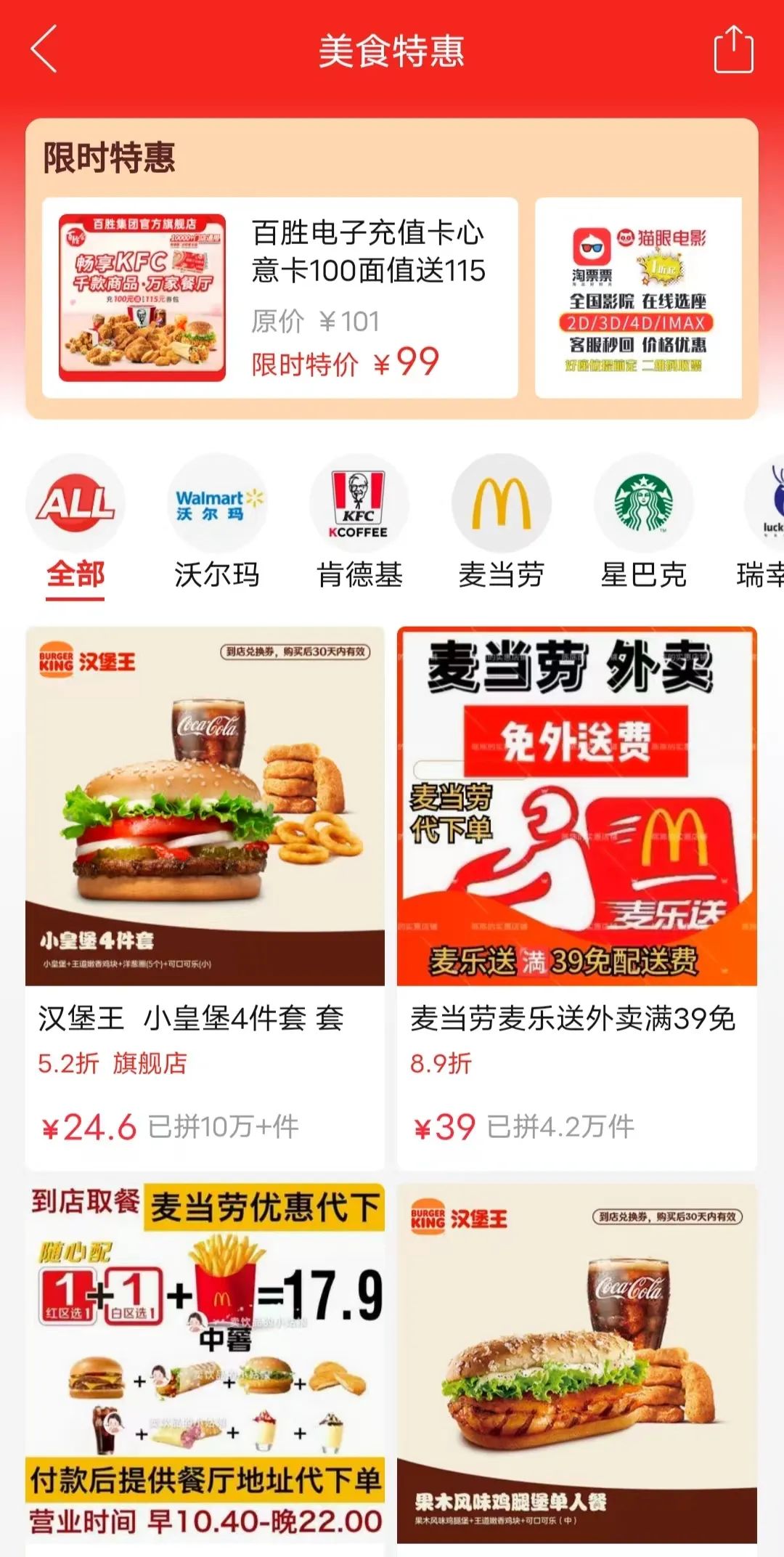Image resolution: width=784 pixels, height=1557 pixels.
Task: View the 果木风味鸡腿堡单人餐 product
Action: 577,1365
